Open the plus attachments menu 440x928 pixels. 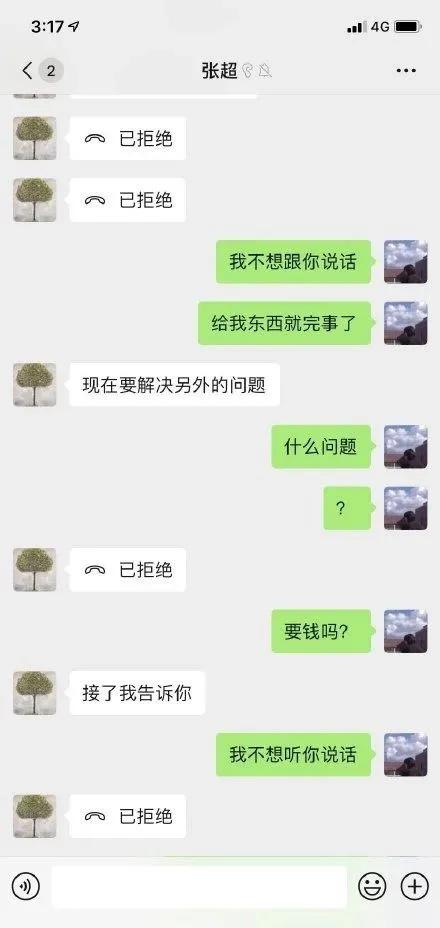415,886
